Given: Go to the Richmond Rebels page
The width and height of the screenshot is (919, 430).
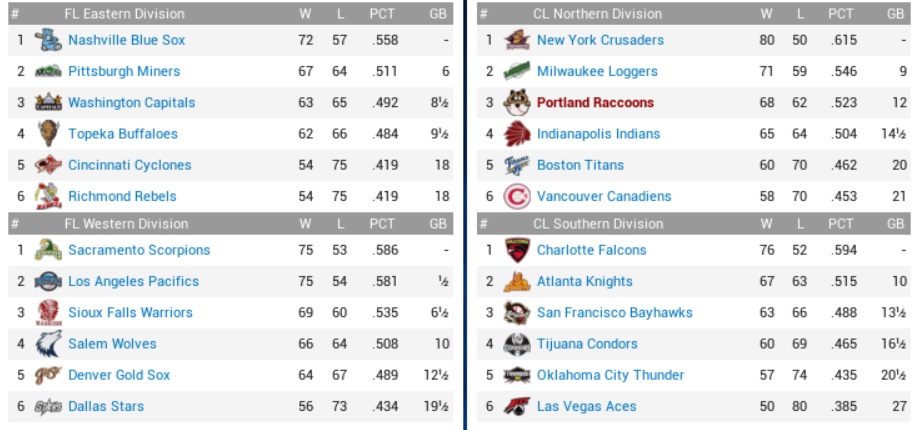Looking at the screenshot, I should click(122, 196).
